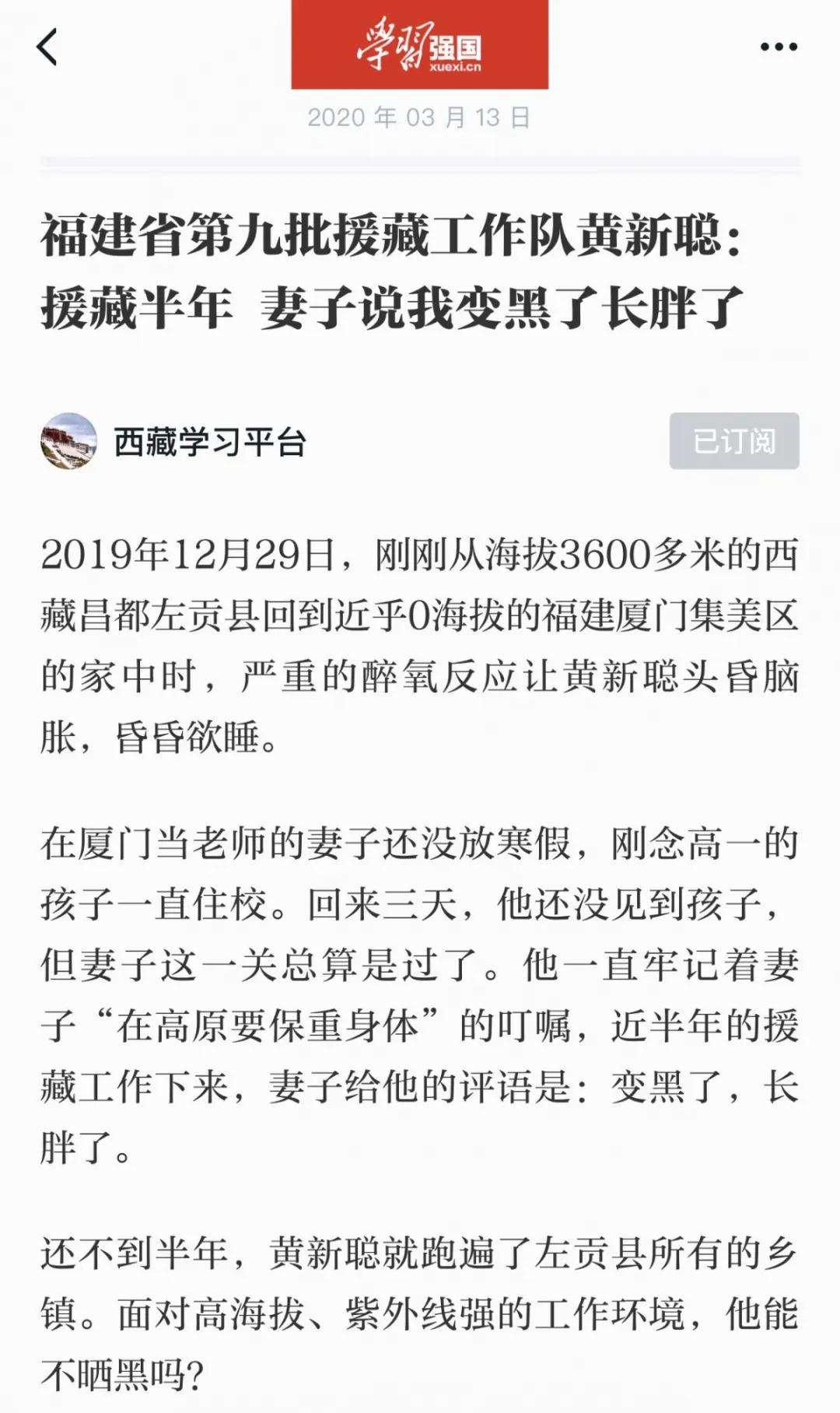Image resolution: width=840 pixels, height=1413 pixels.
Task: Go back using the top-left arrow
Action: pos(47,47)
